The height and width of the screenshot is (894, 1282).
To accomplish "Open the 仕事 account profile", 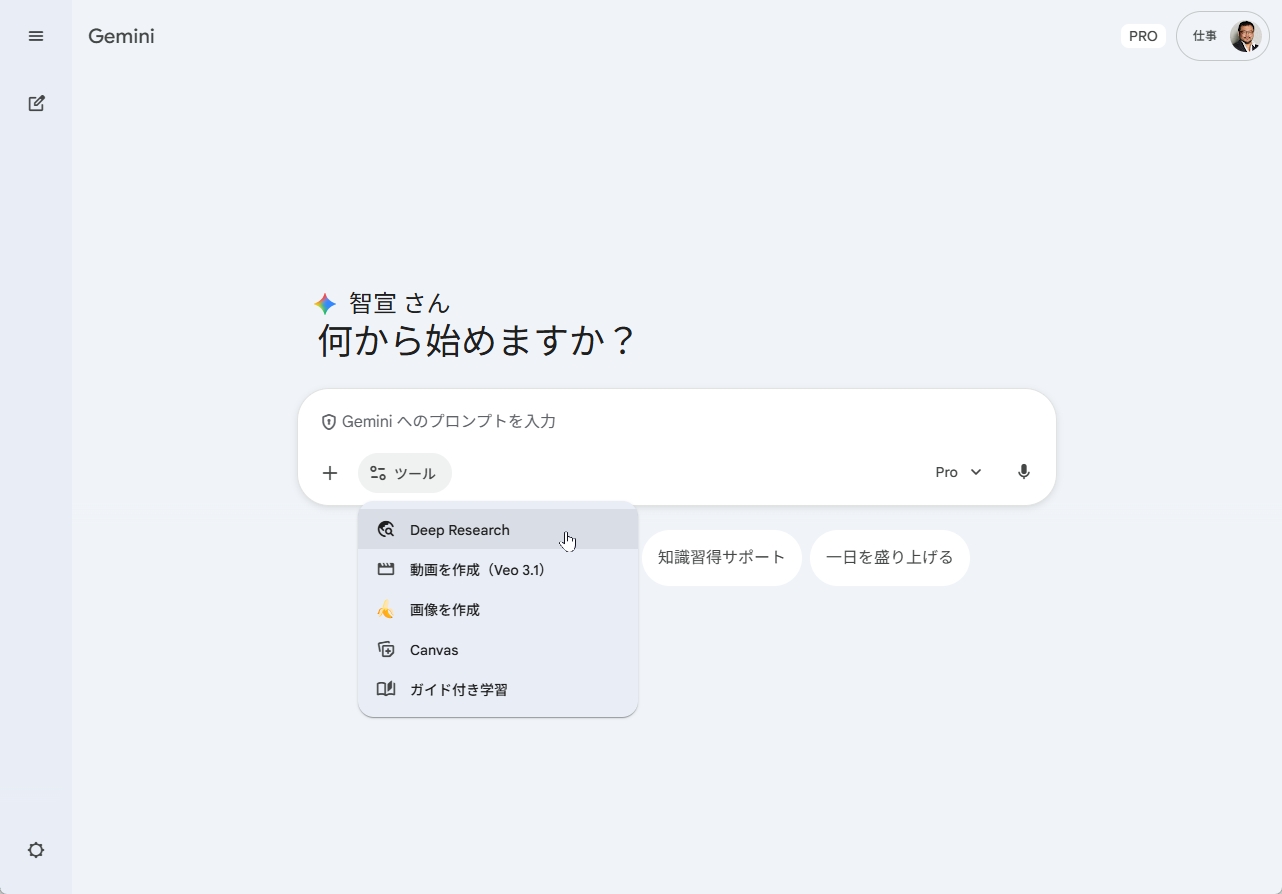I will click(x=1222, y=36).
